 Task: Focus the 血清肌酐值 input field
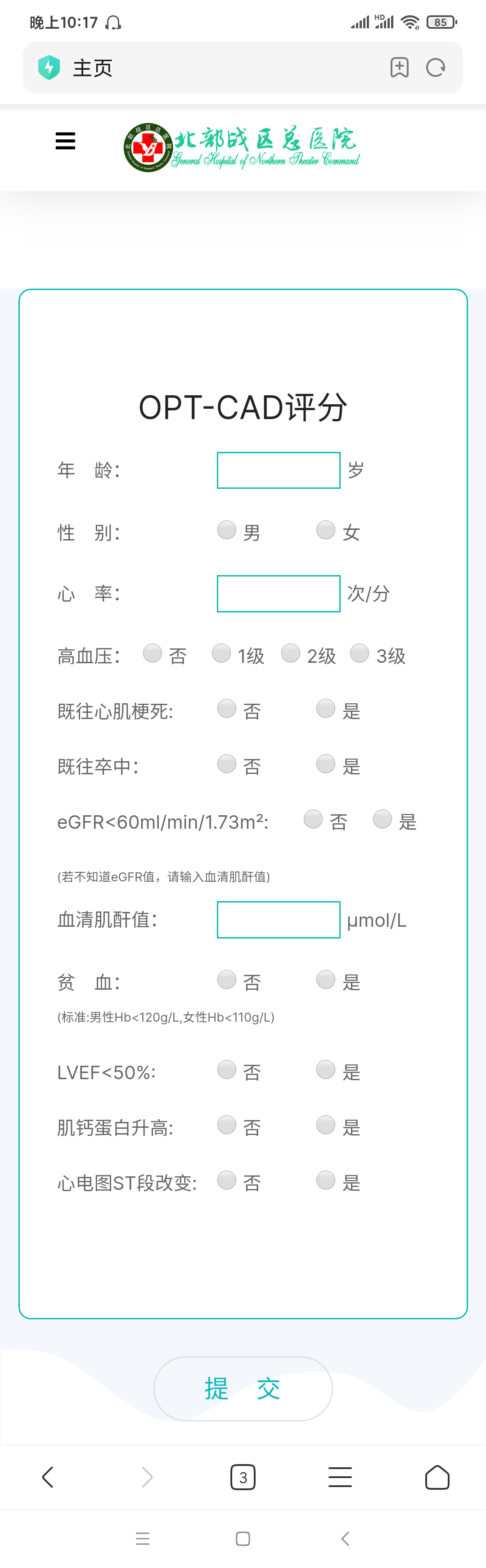(278, 920)
